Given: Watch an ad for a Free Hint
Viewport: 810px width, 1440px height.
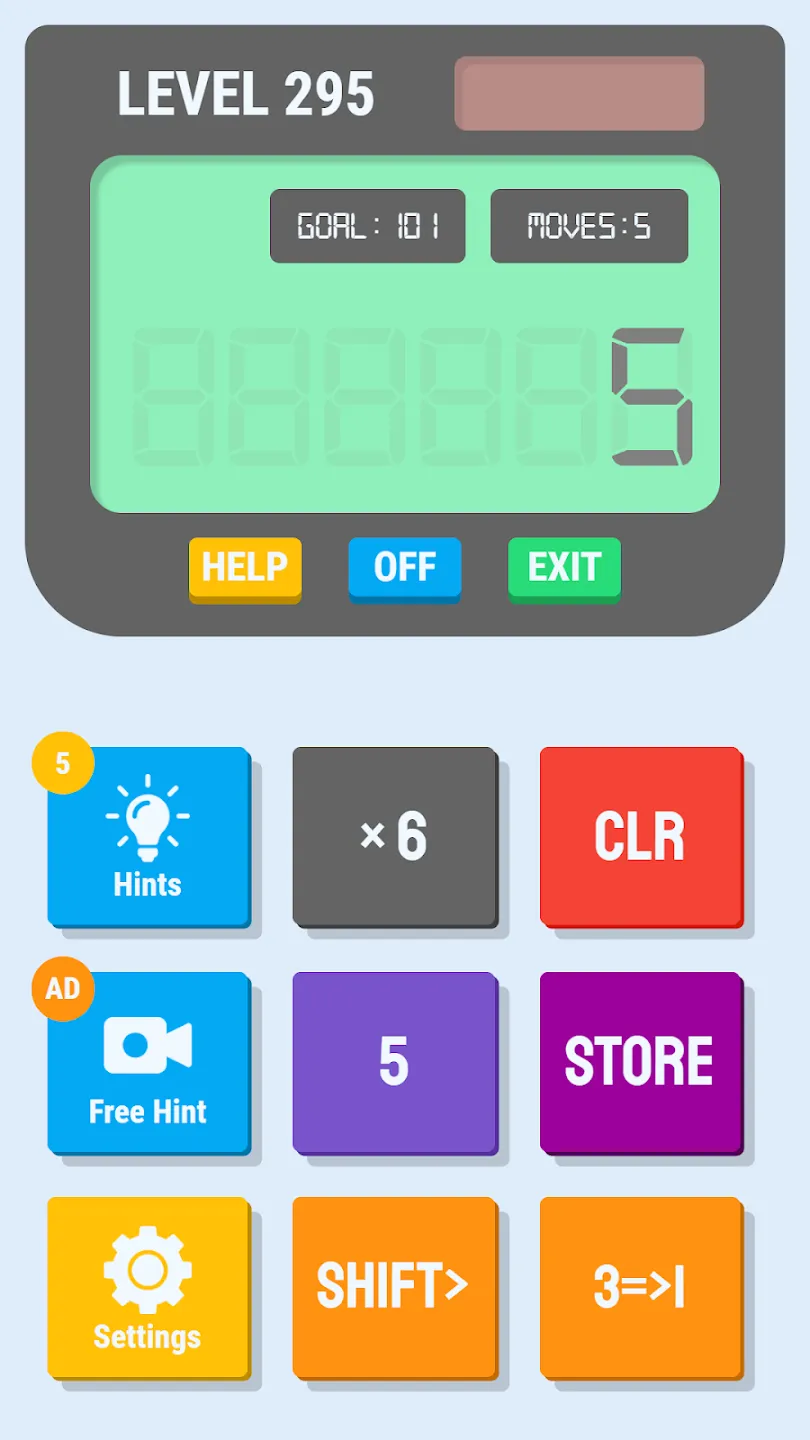Looking at the screenshot, I should 148,1063.
